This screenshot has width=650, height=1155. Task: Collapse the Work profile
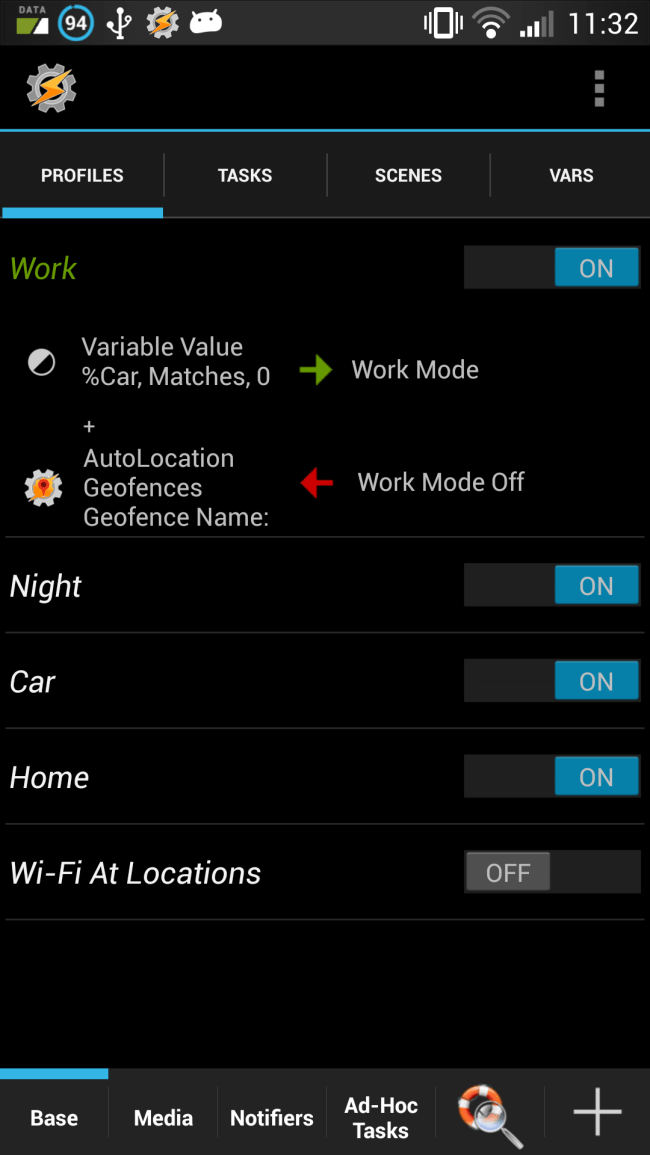coord(44,268)
